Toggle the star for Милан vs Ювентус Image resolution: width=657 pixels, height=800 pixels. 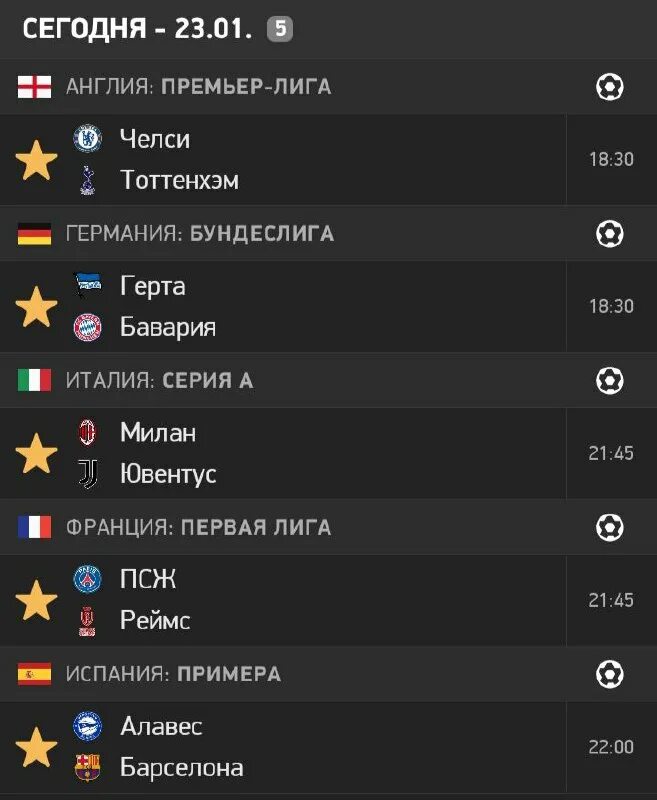click(36, 454)
